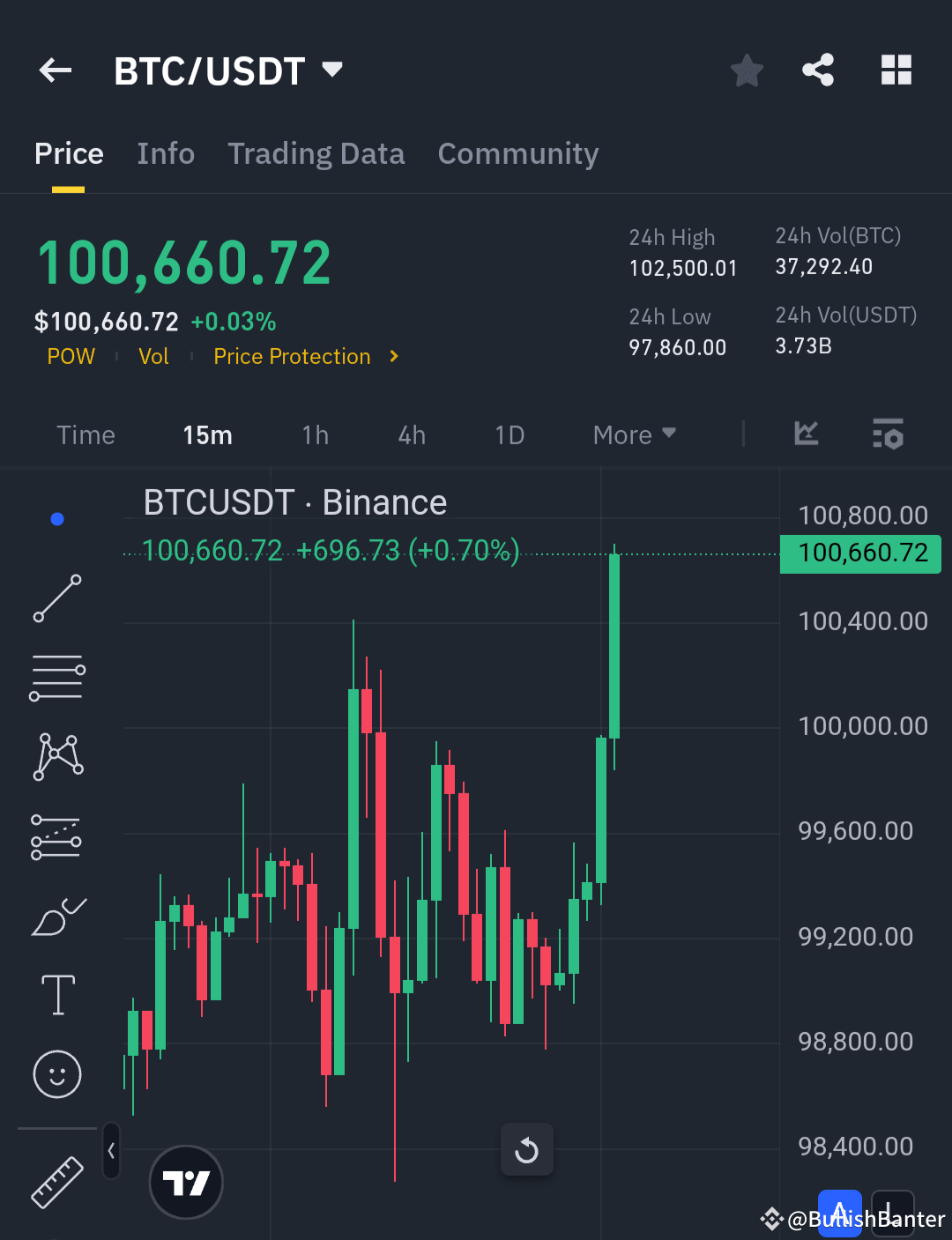Expand the More timeframe dropdown
Viewport: 952px width, 1240px height.
(x=633, y=434)
